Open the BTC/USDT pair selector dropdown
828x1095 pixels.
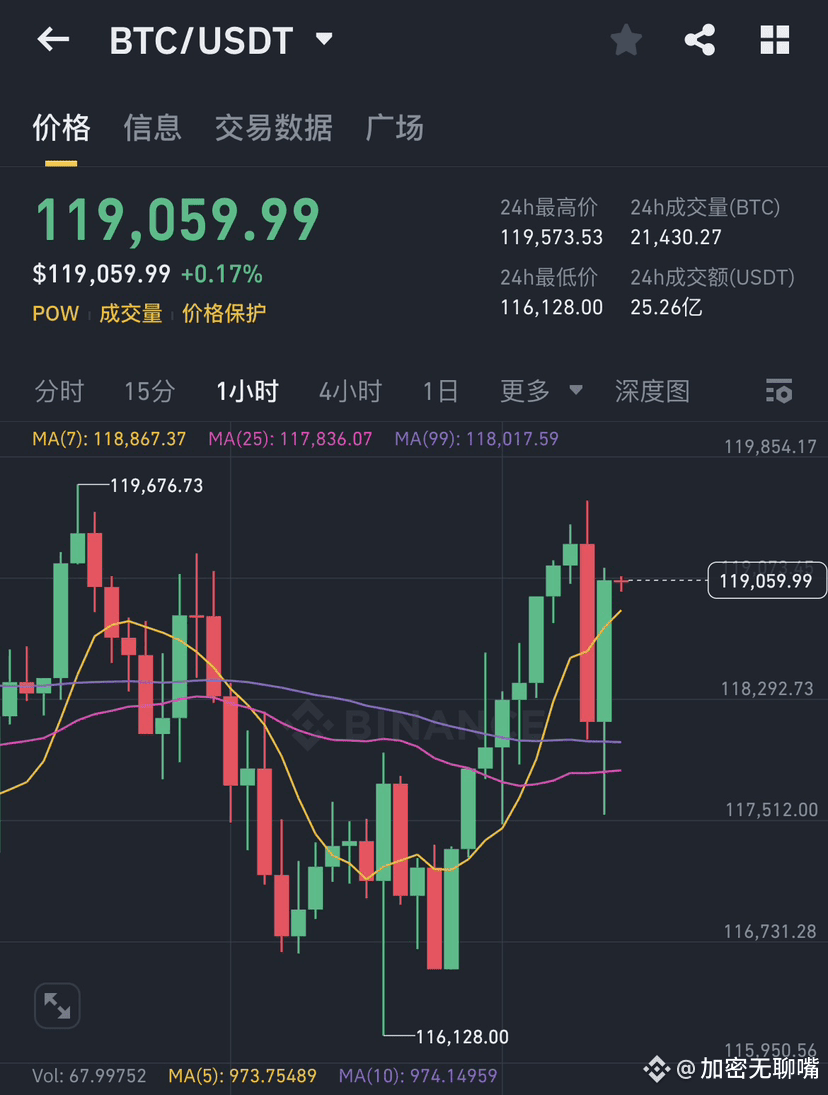pos(322,40)
